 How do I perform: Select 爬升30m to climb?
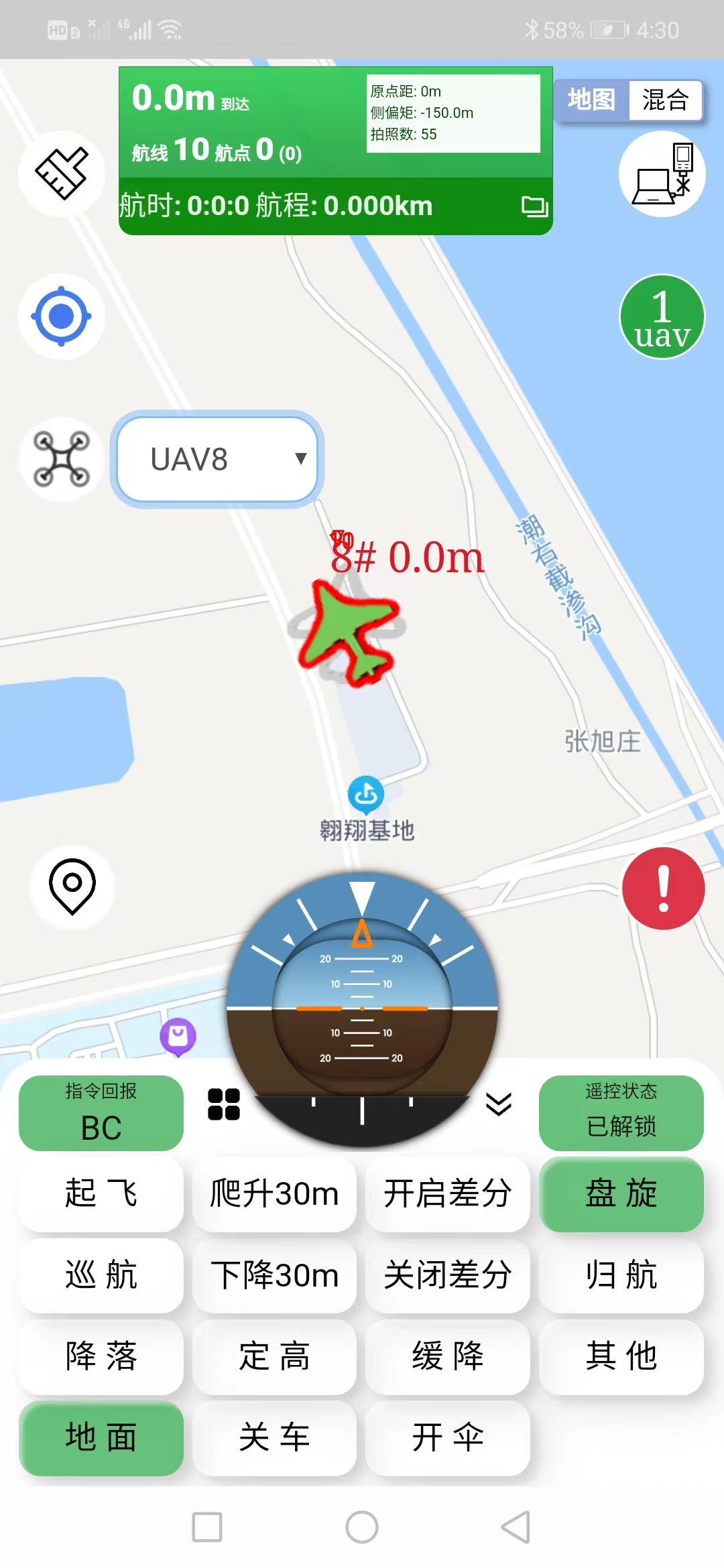click(x=274, y=1193)
